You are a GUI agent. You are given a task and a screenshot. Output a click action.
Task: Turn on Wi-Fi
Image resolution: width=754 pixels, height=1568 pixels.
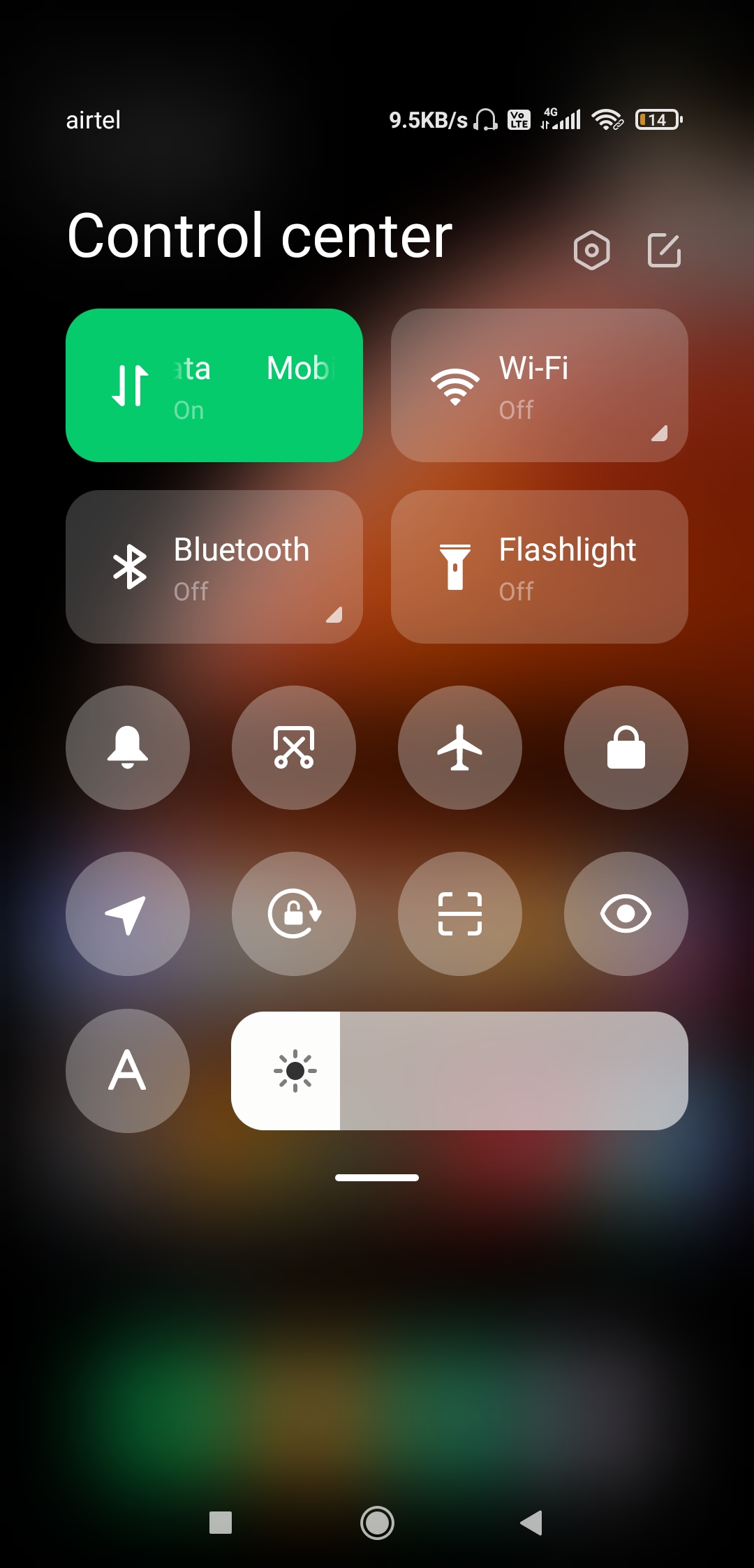(x=539, y=385)
